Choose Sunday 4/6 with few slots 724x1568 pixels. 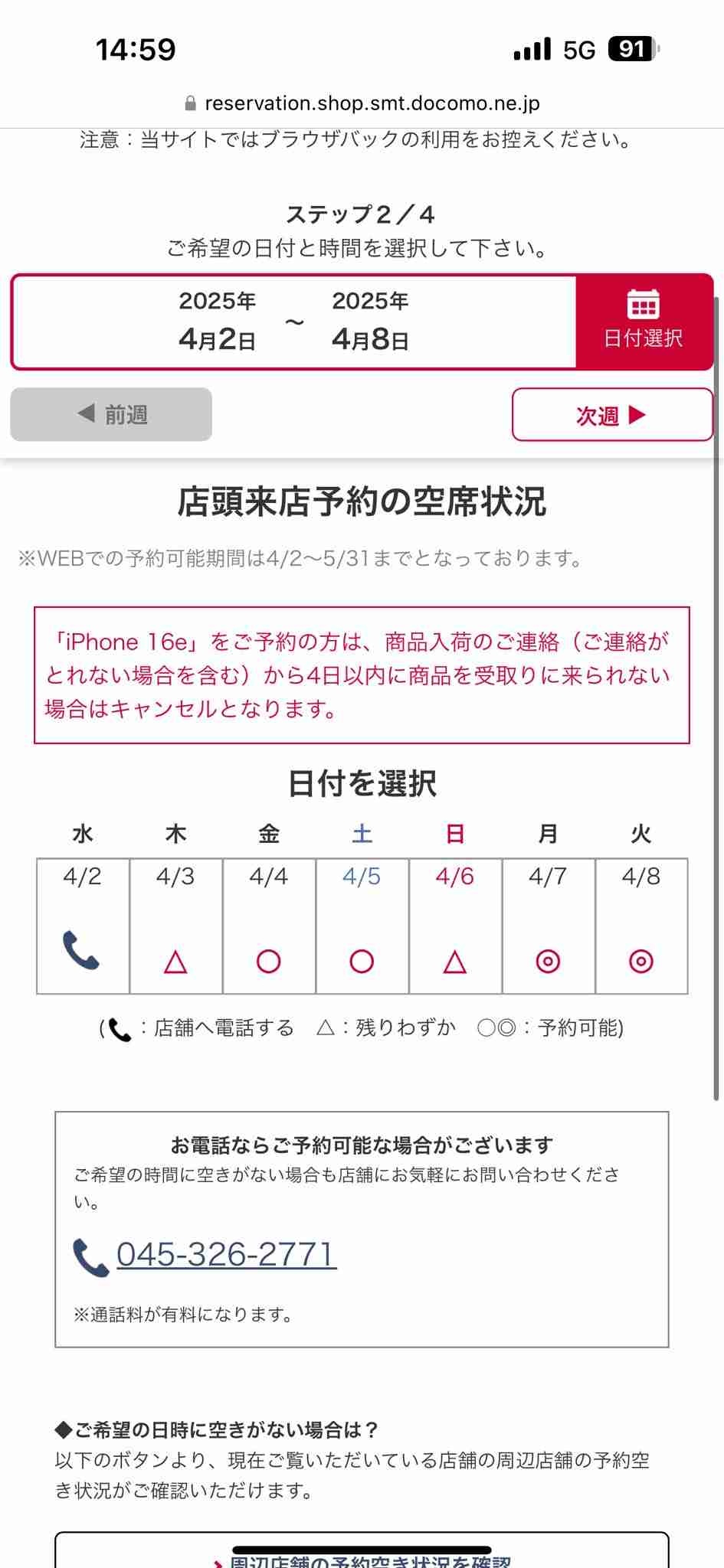[x=455, y=926]
